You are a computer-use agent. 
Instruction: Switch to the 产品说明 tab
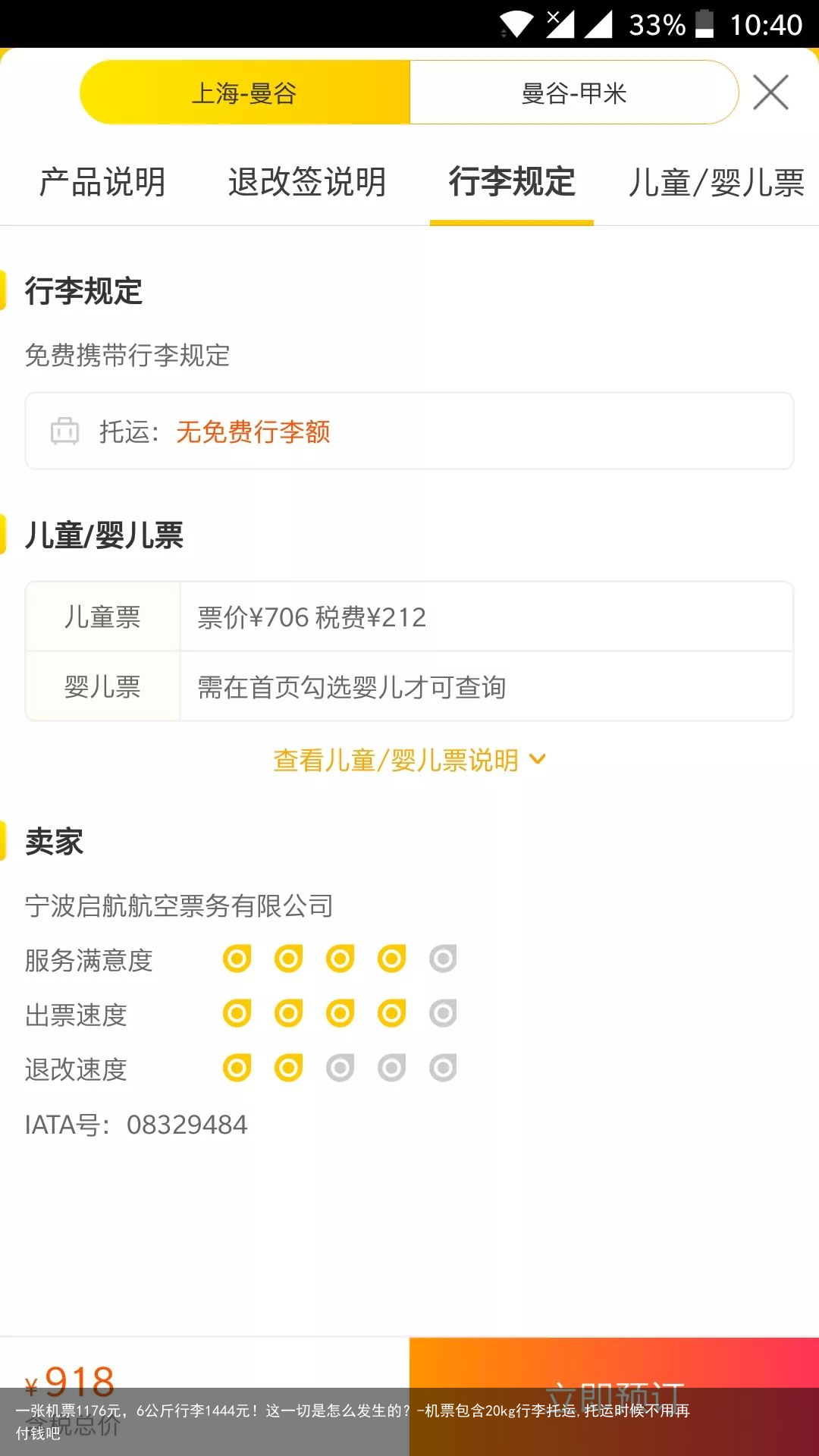point(103,182)
